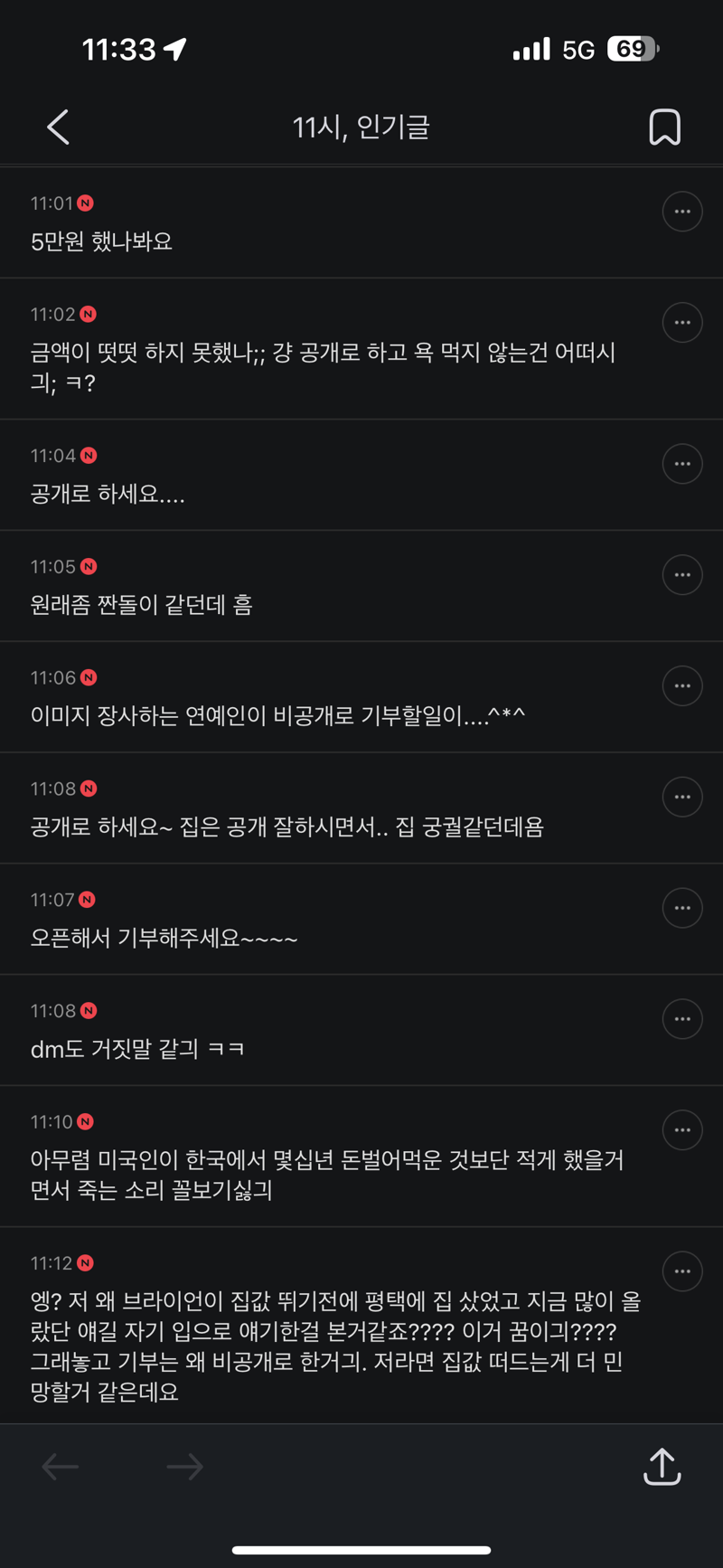Open more menu on the '이미지 장사하는 연예인' comment
Image resolution: width=723 pixels, height=1568 pixels.
(x=682, y=686)
